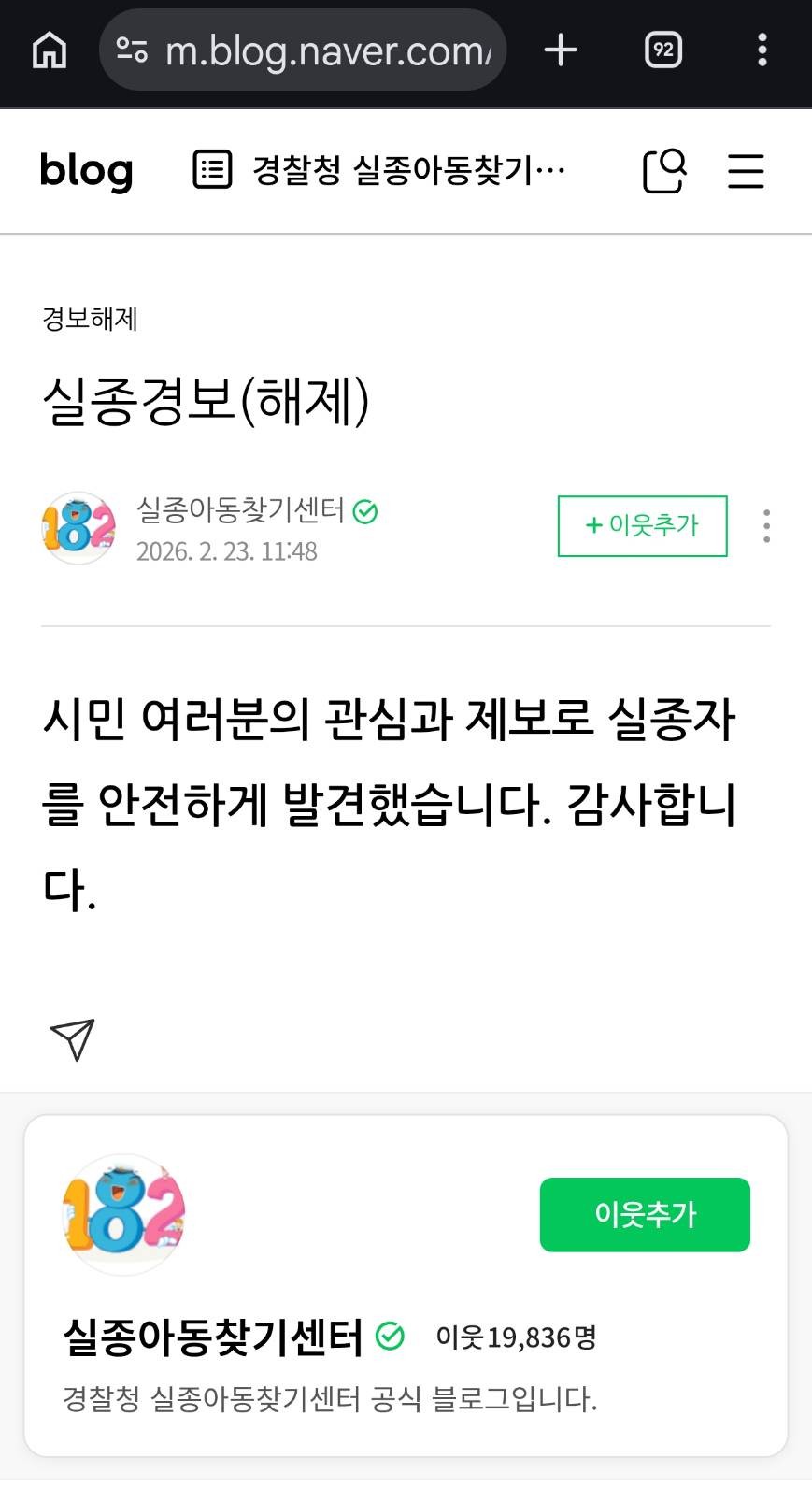This screenshot has width=812, height=1487.
Task: Go to the Naver blog home logo
Action: pos(86,171)
